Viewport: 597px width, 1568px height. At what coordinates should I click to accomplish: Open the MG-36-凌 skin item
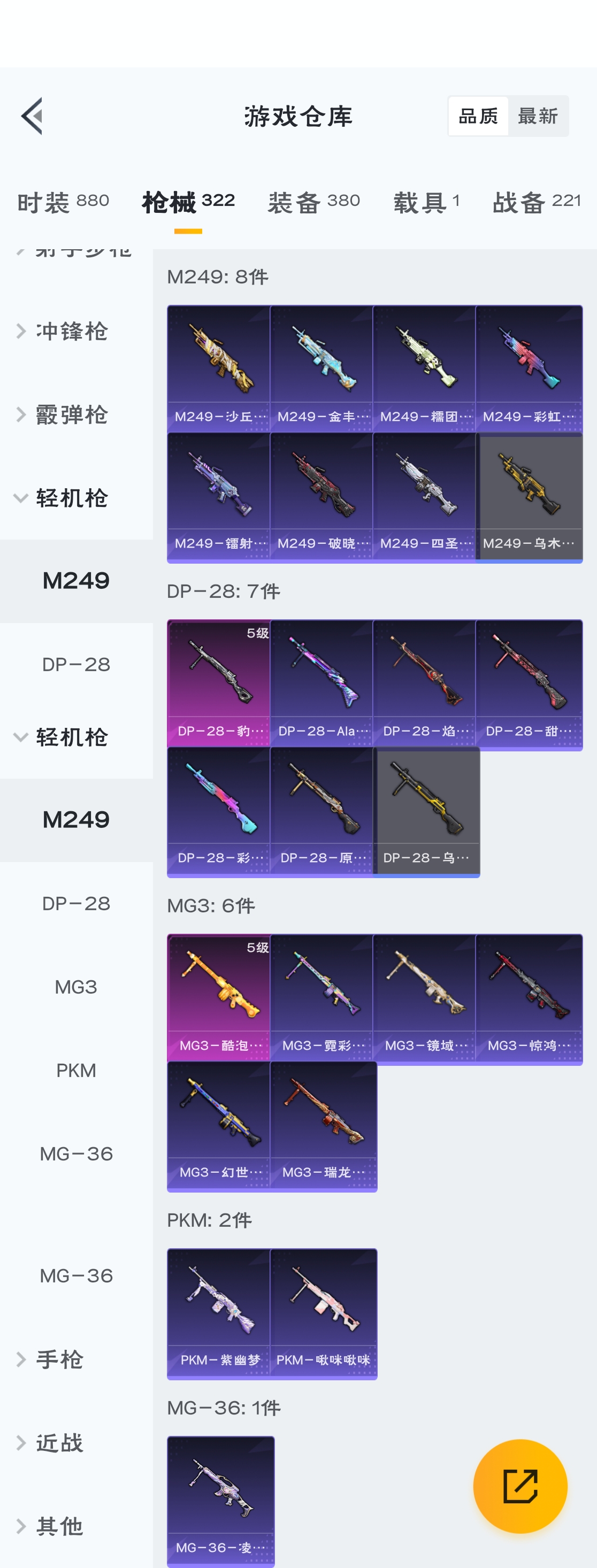click(220, 1500)
